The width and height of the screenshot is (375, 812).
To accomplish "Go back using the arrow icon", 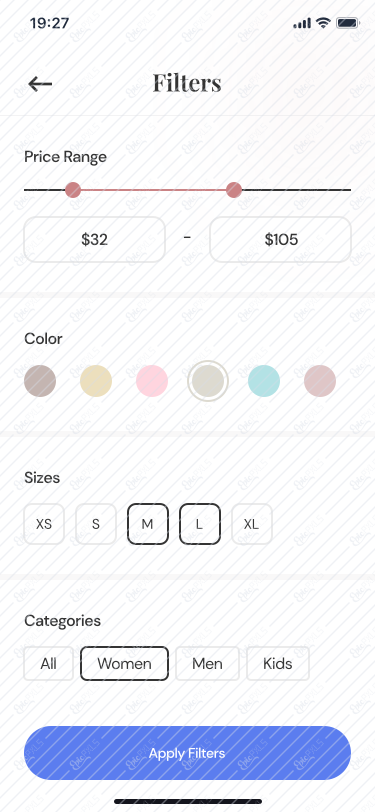I will pos(40,84).
